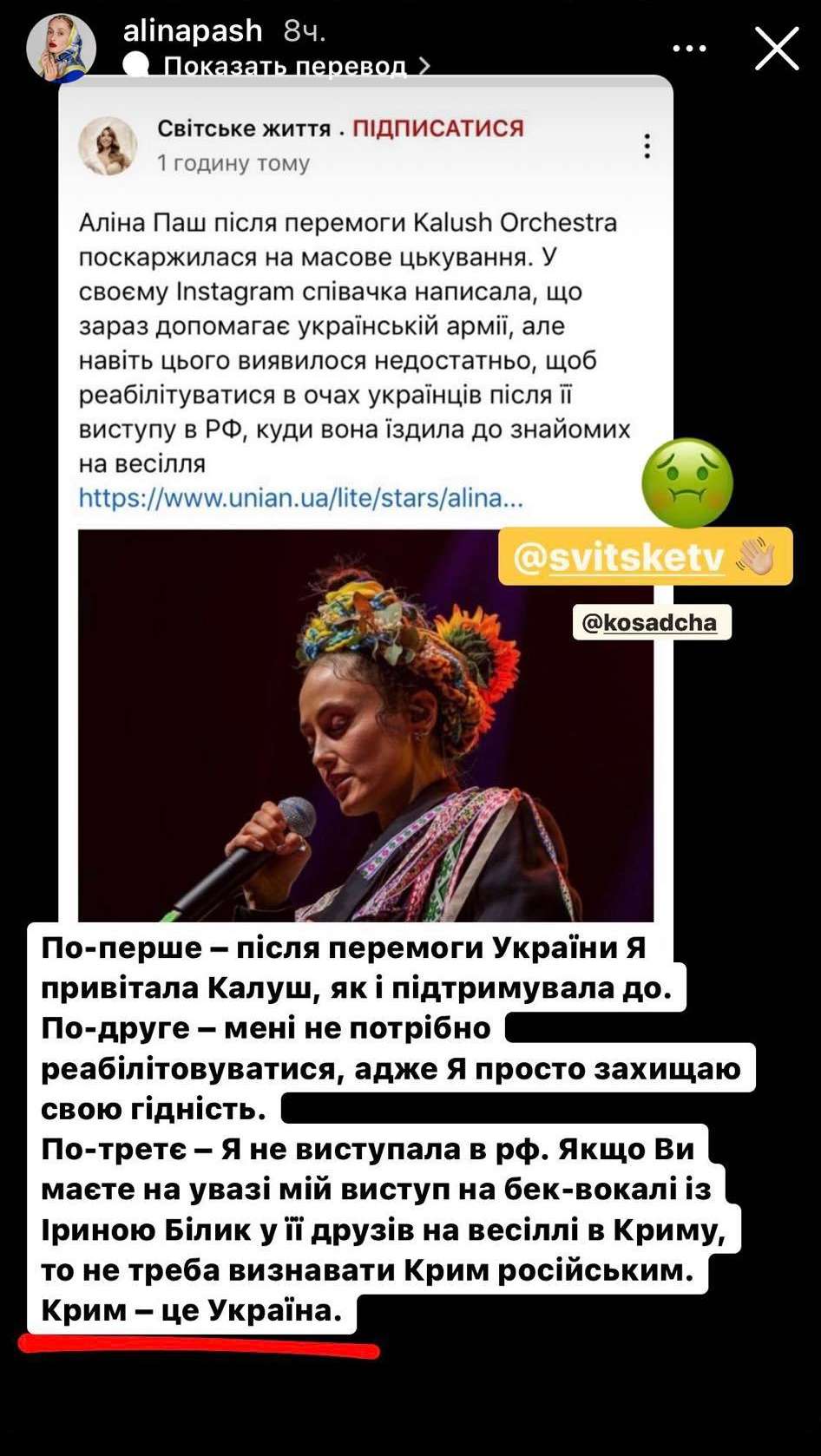
Task: Open alinapash profile avatar
Action: pyautogui.click(x=61, y=48)
